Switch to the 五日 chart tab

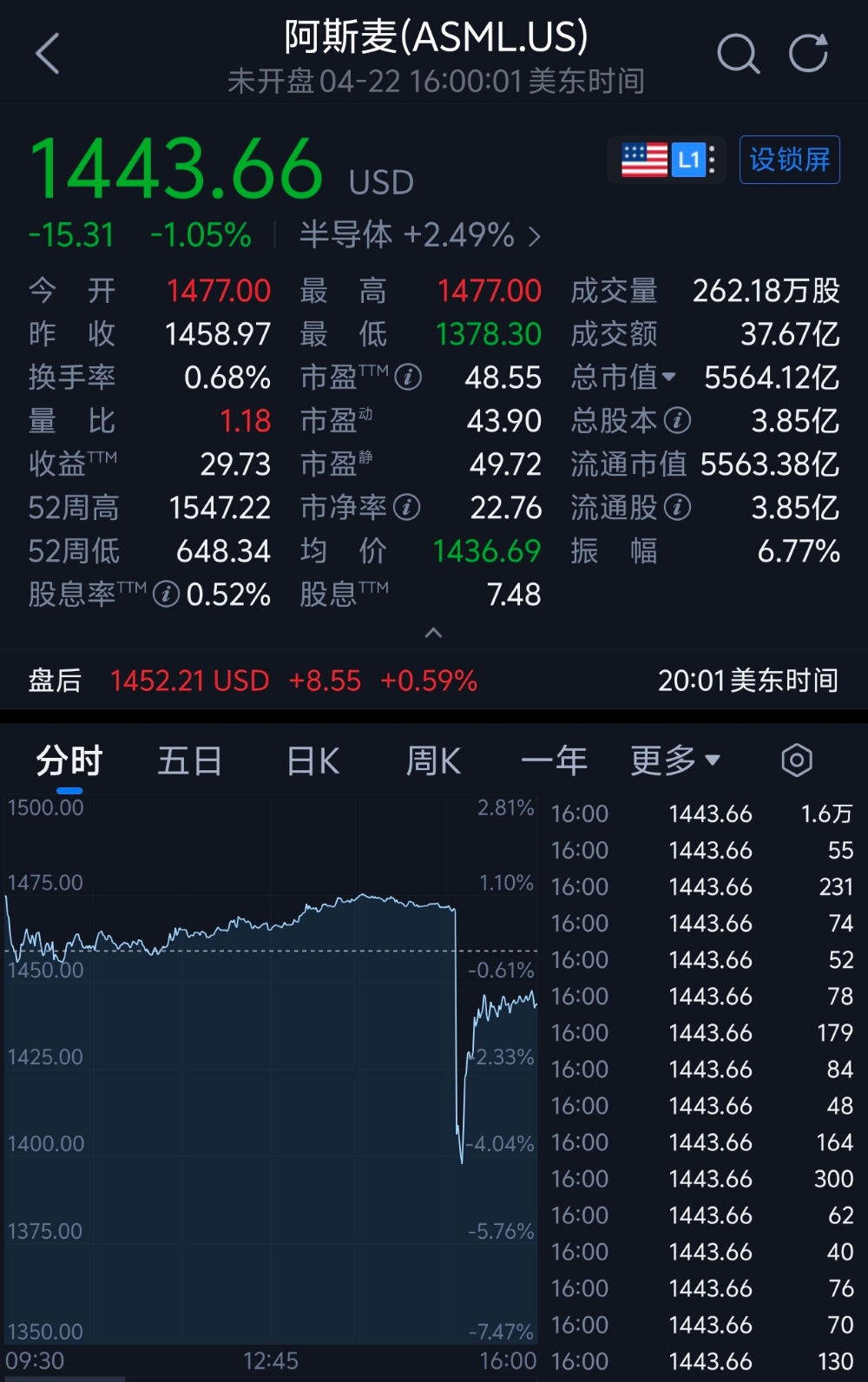188,760
